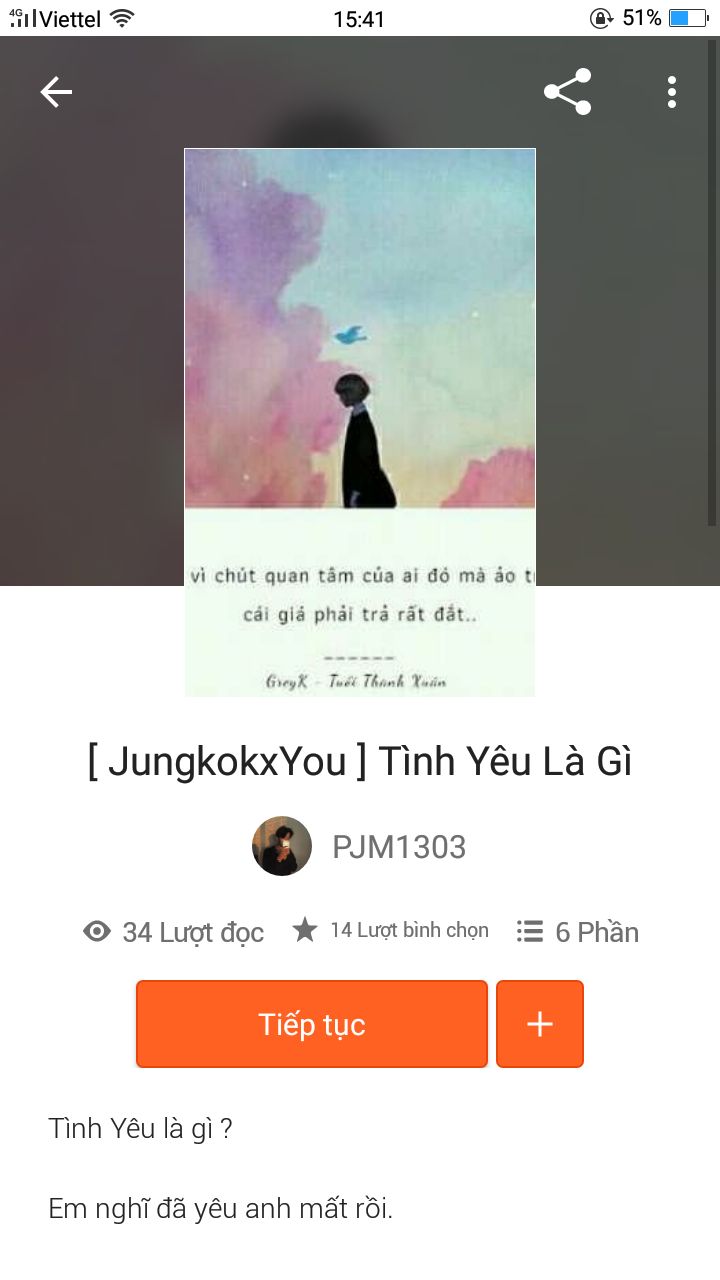Tap the Tiếp tục button
The height and width of the screenshot is (1280, 720).
[x=312, y=1024]
